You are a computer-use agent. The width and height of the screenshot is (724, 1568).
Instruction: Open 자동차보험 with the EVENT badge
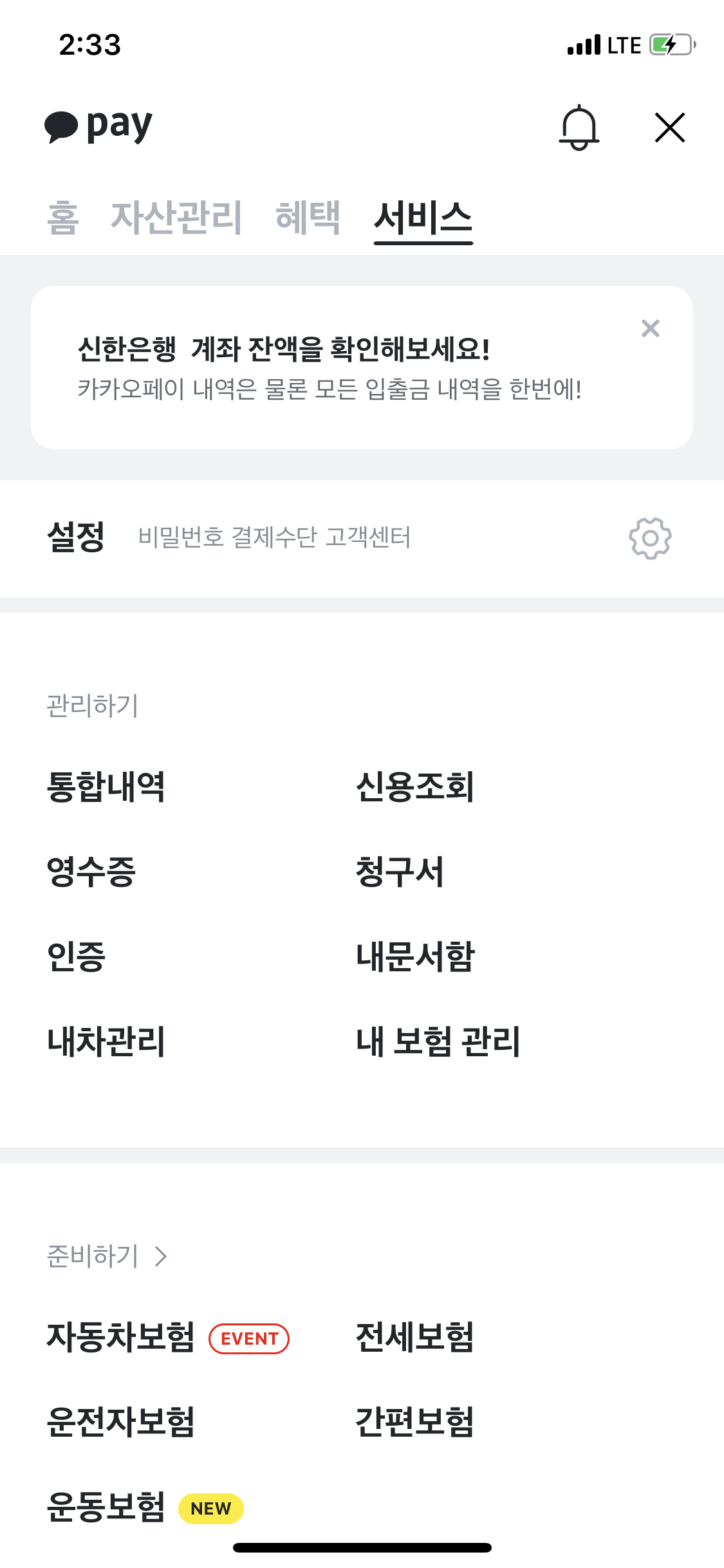point(168,1337)
